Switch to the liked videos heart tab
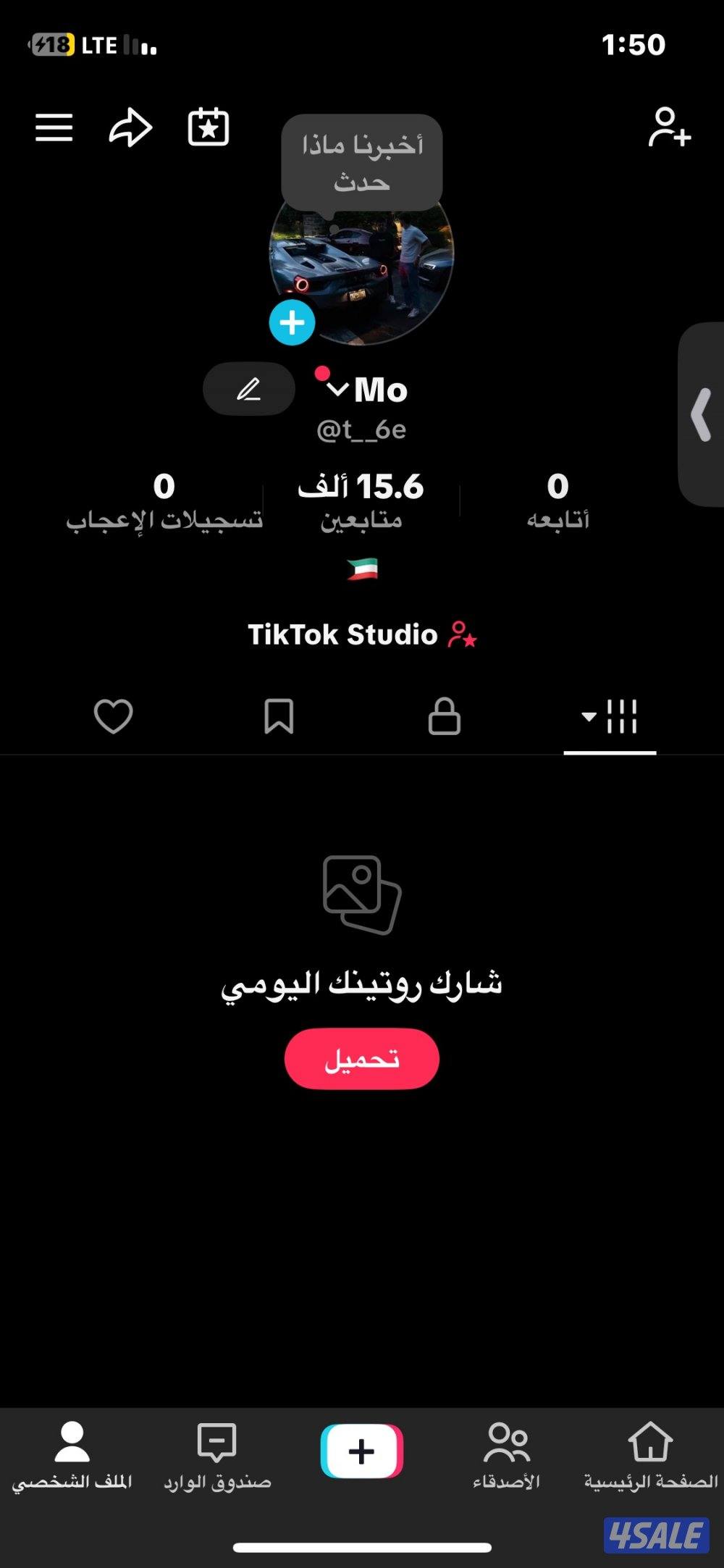 coord(114,718)
